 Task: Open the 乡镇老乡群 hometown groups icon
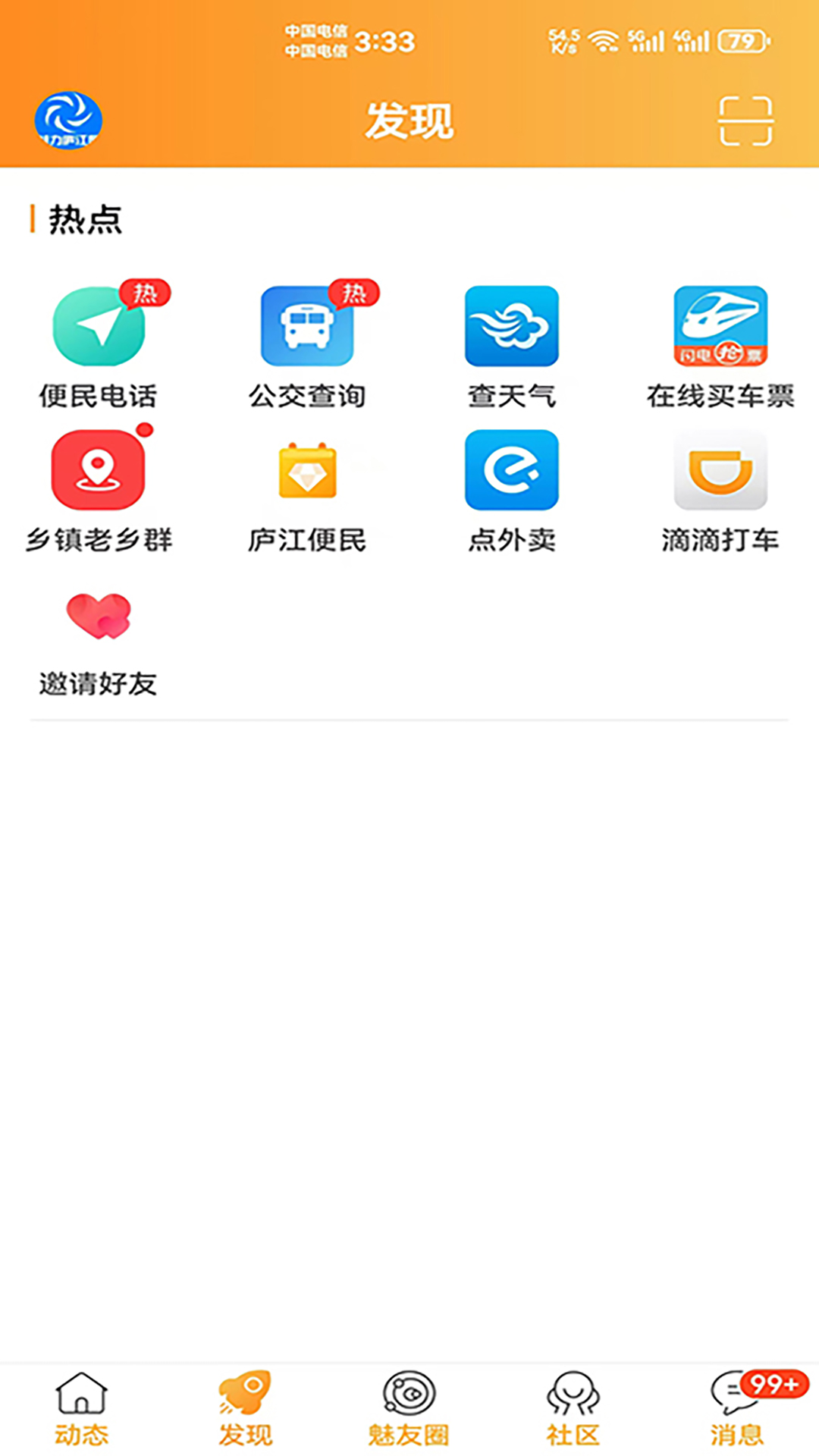pos(99,470)
